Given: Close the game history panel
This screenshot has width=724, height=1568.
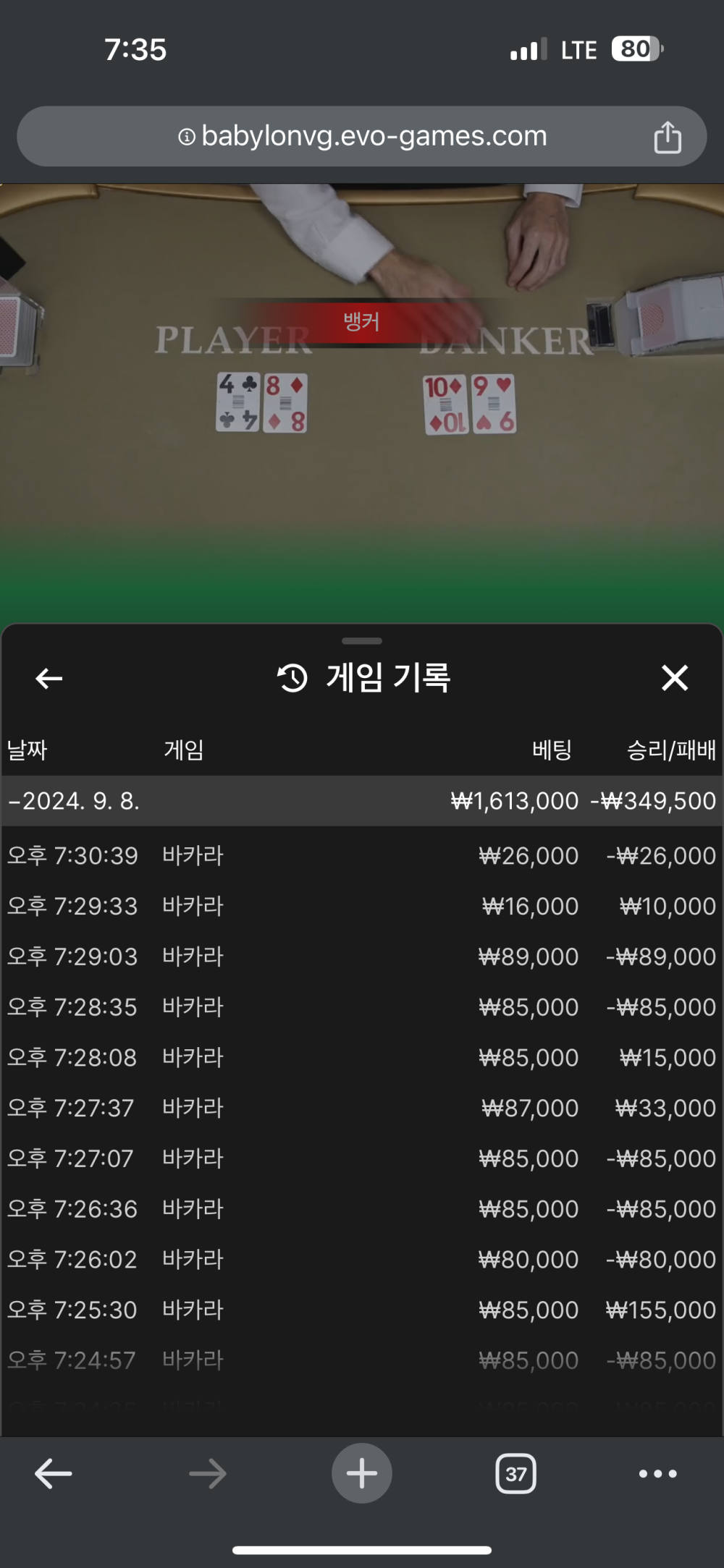Looking at the screenshot, I should click(x=674, y=678).
